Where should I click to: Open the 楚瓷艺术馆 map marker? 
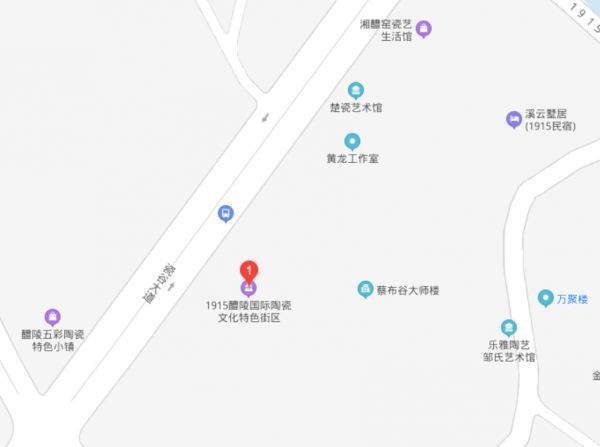click(355, 91)
